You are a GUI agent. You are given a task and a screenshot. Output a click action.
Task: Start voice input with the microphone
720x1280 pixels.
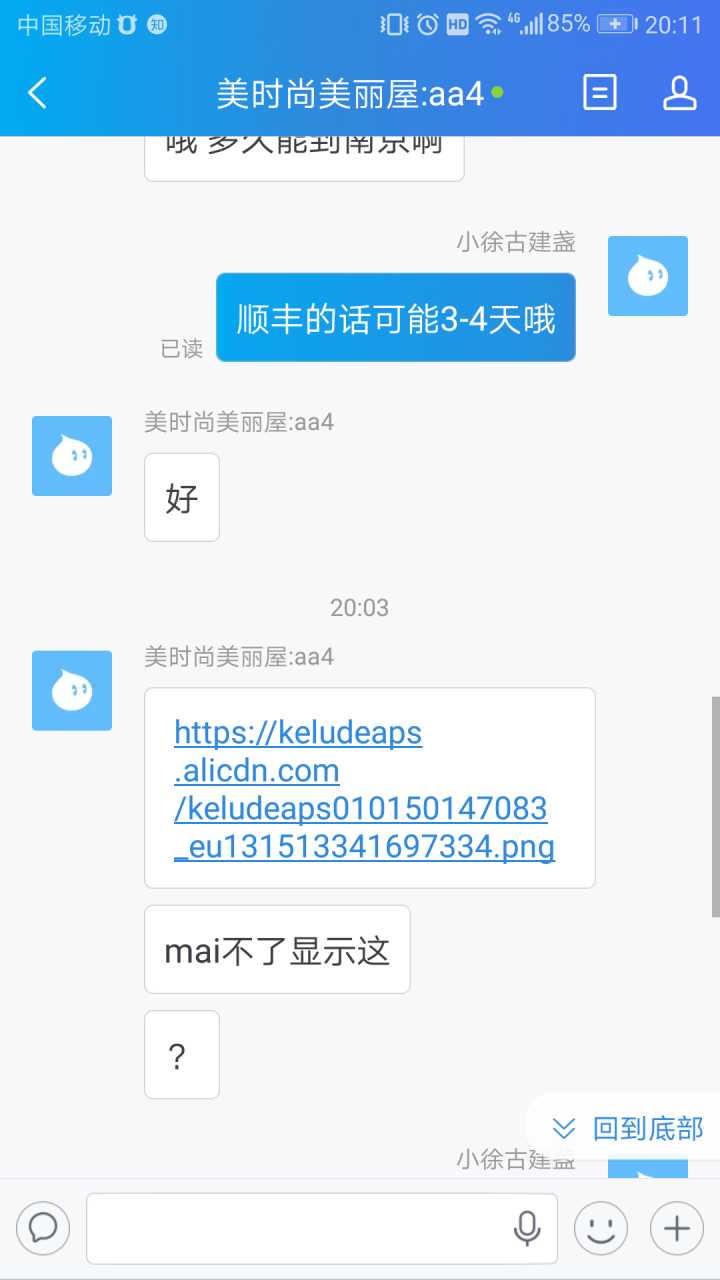527,1227
